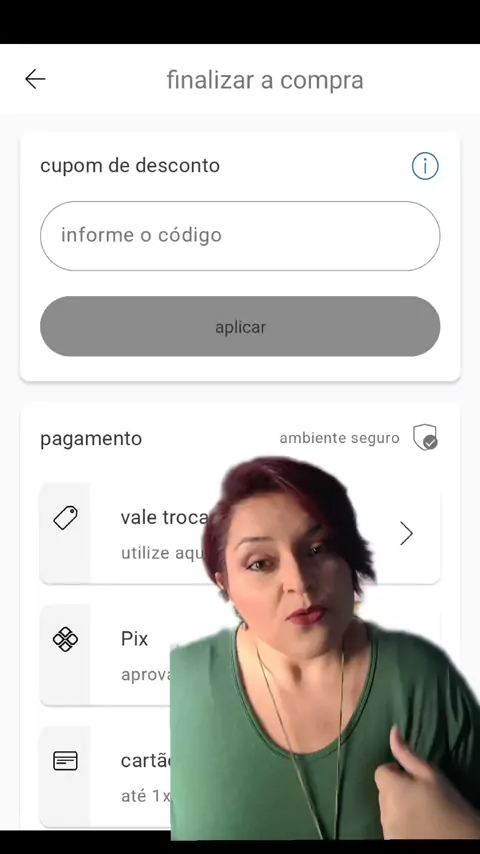Select Pix as payment method

240,654
